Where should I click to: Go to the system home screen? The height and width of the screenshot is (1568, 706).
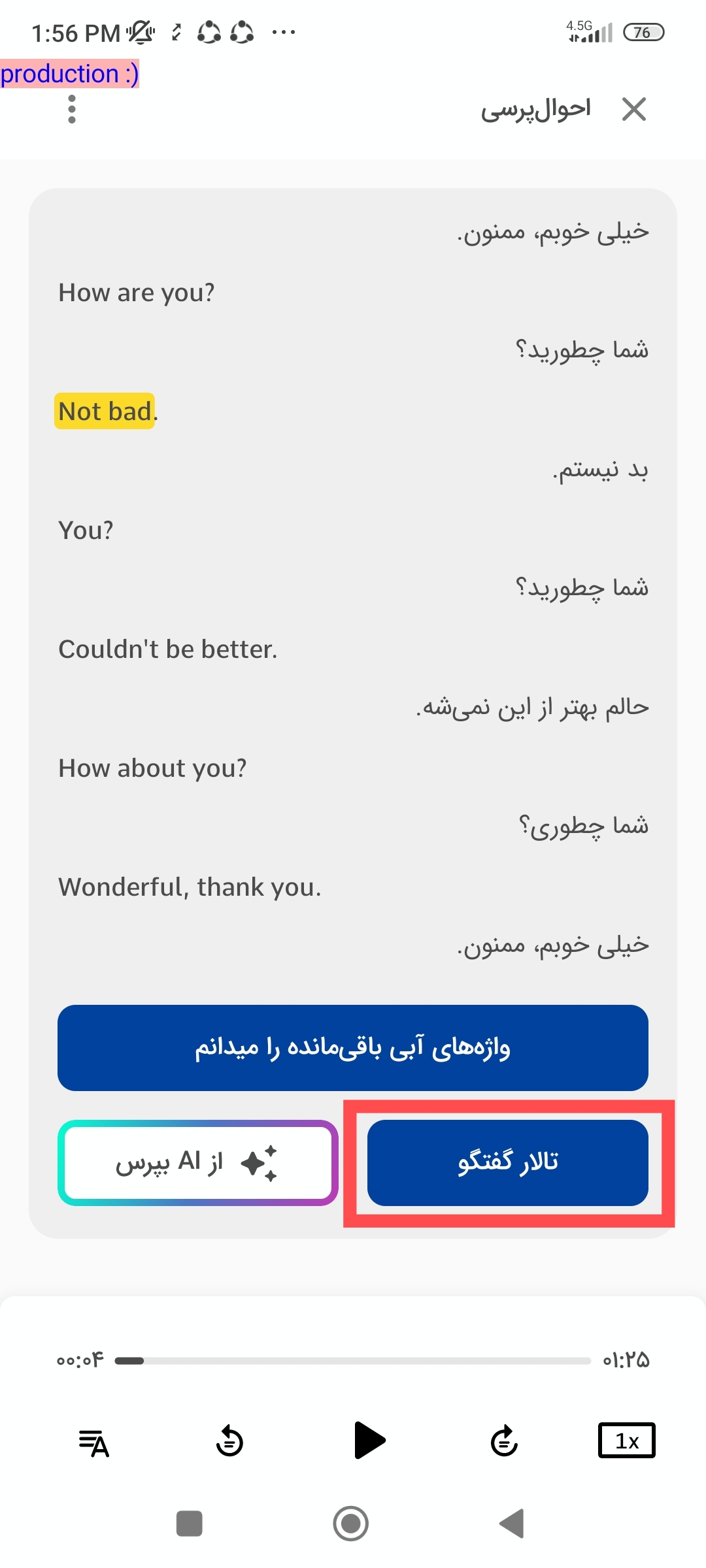coord(351,1524)
